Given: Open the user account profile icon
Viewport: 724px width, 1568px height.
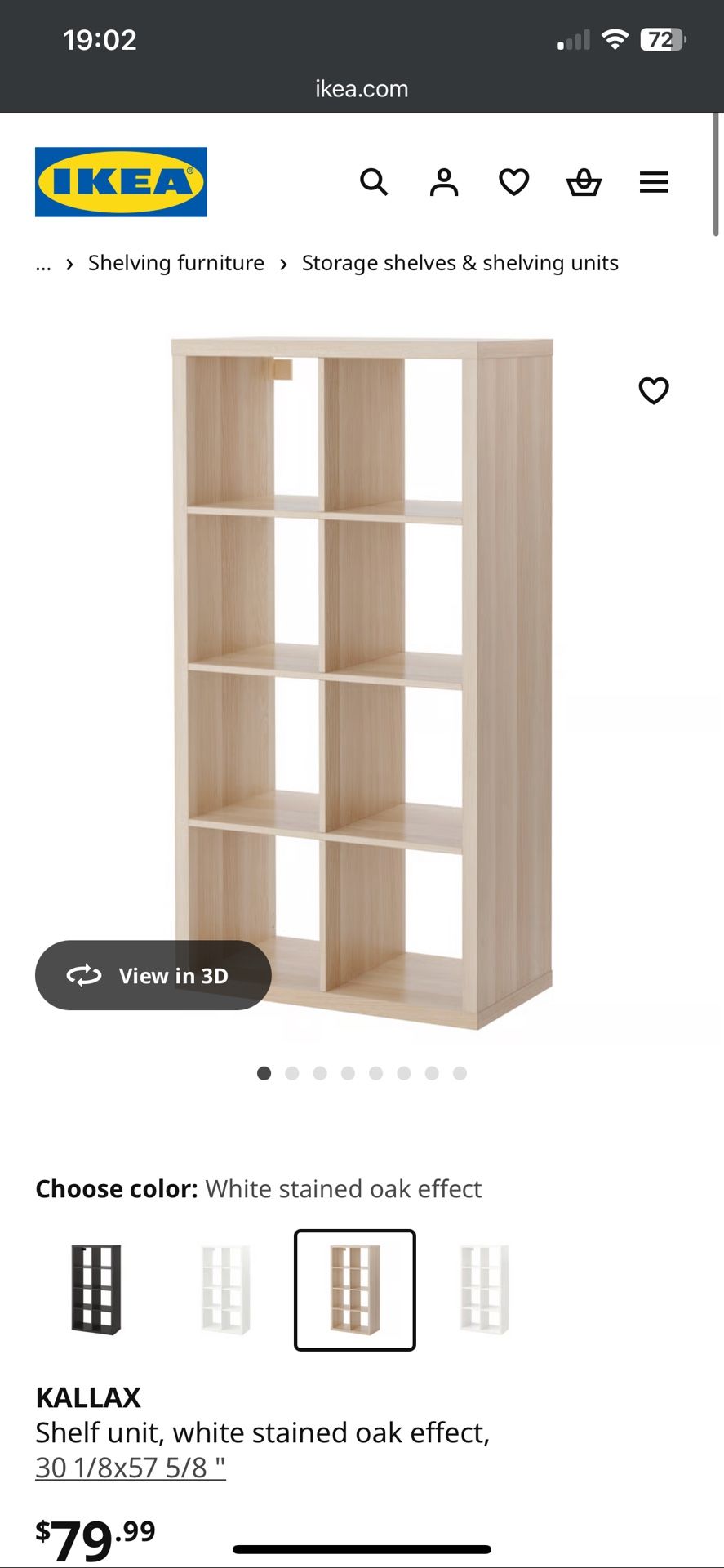Looking at the screenshot, I should [x=444, y=181].
